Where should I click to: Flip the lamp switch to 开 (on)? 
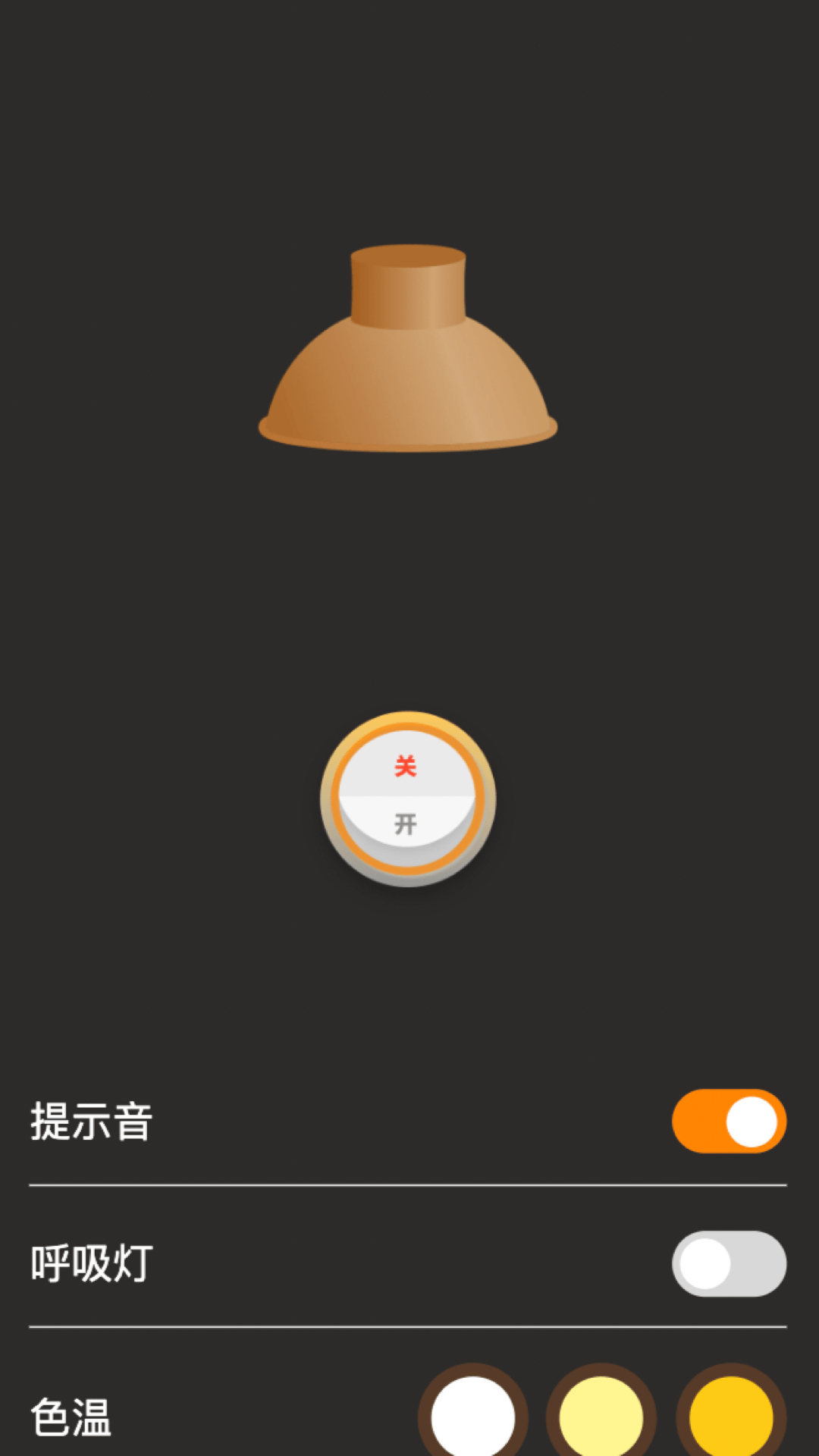[407, 824]
